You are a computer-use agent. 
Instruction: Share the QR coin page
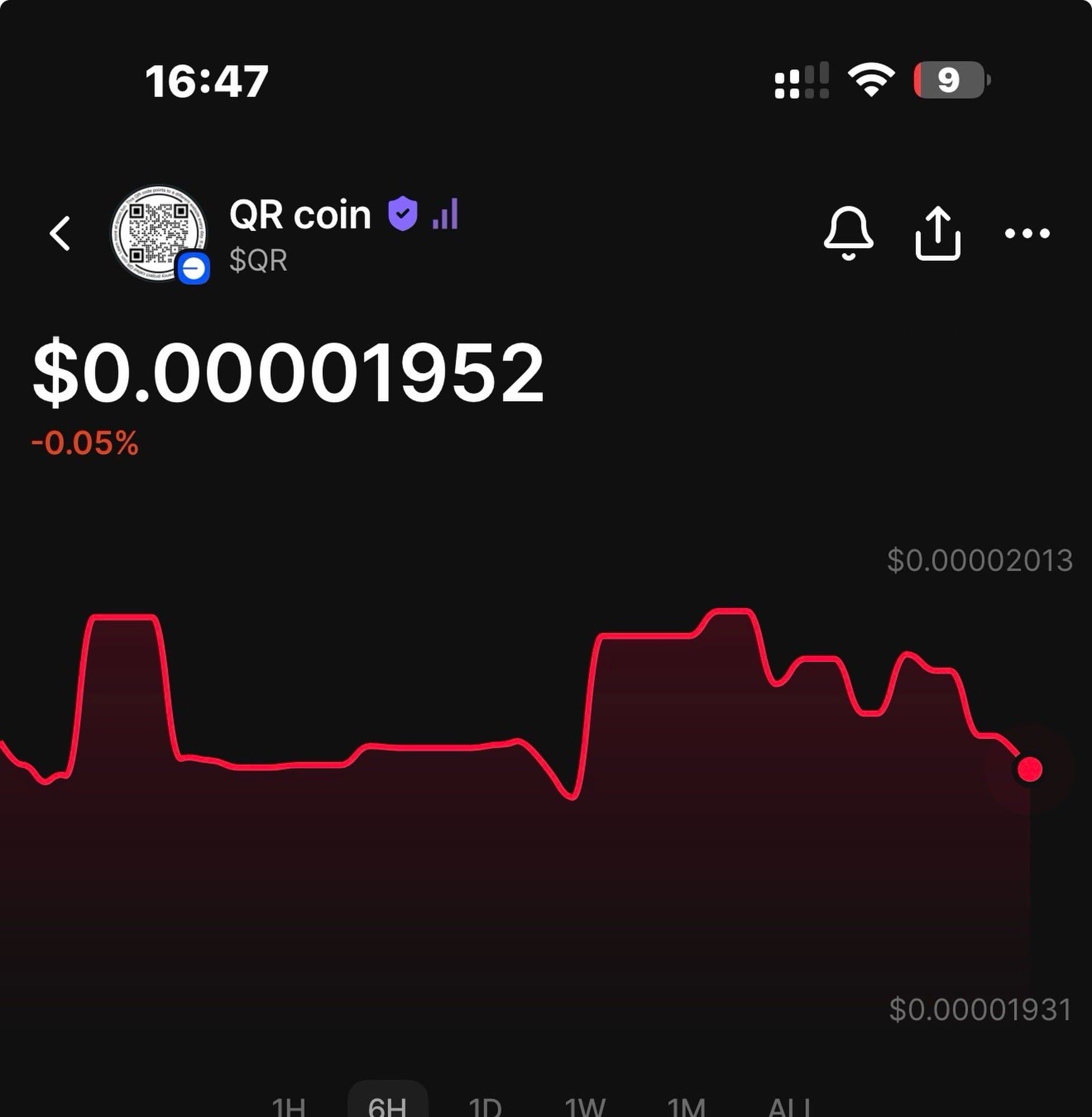click(937, 233)
